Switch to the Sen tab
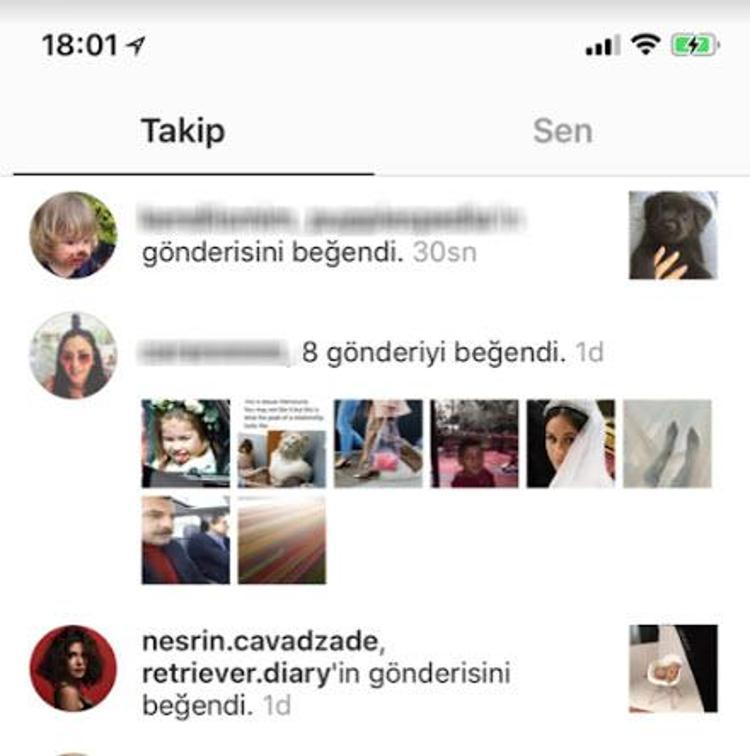 562,131
